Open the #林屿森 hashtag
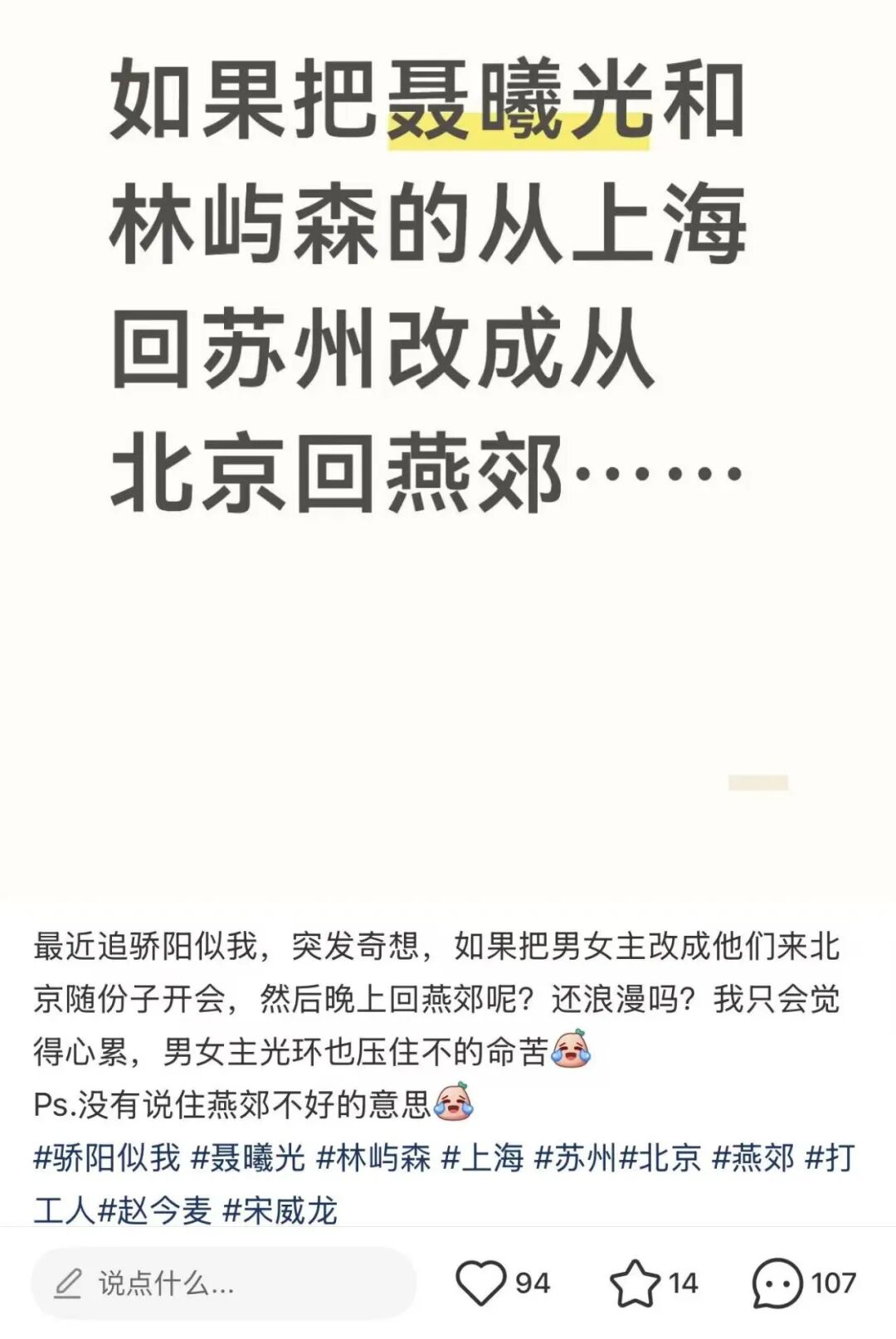This screenshot has width=896, height=1339. 374,1157
